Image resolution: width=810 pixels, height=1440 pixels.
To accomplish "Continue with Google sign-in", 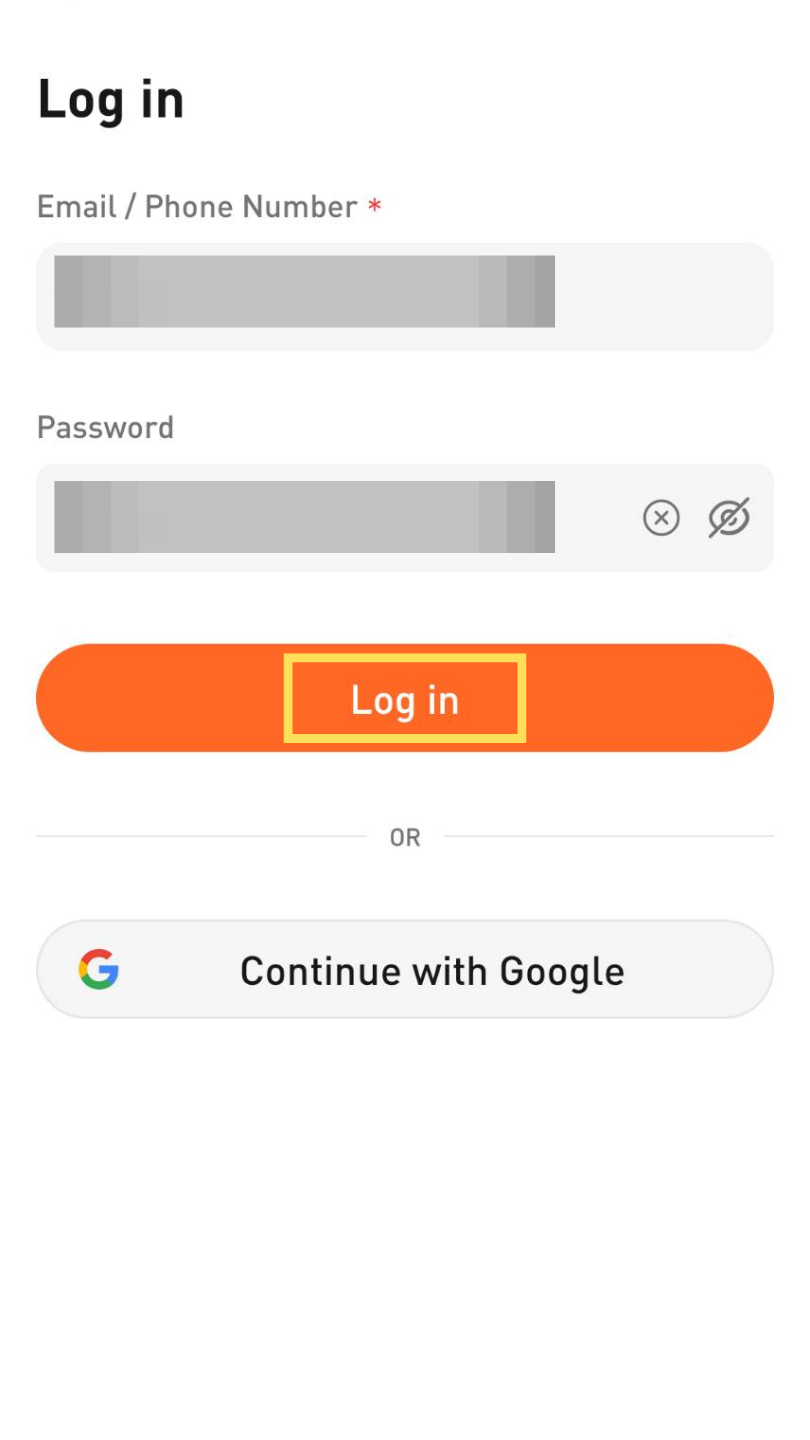I will click(404, 970).
